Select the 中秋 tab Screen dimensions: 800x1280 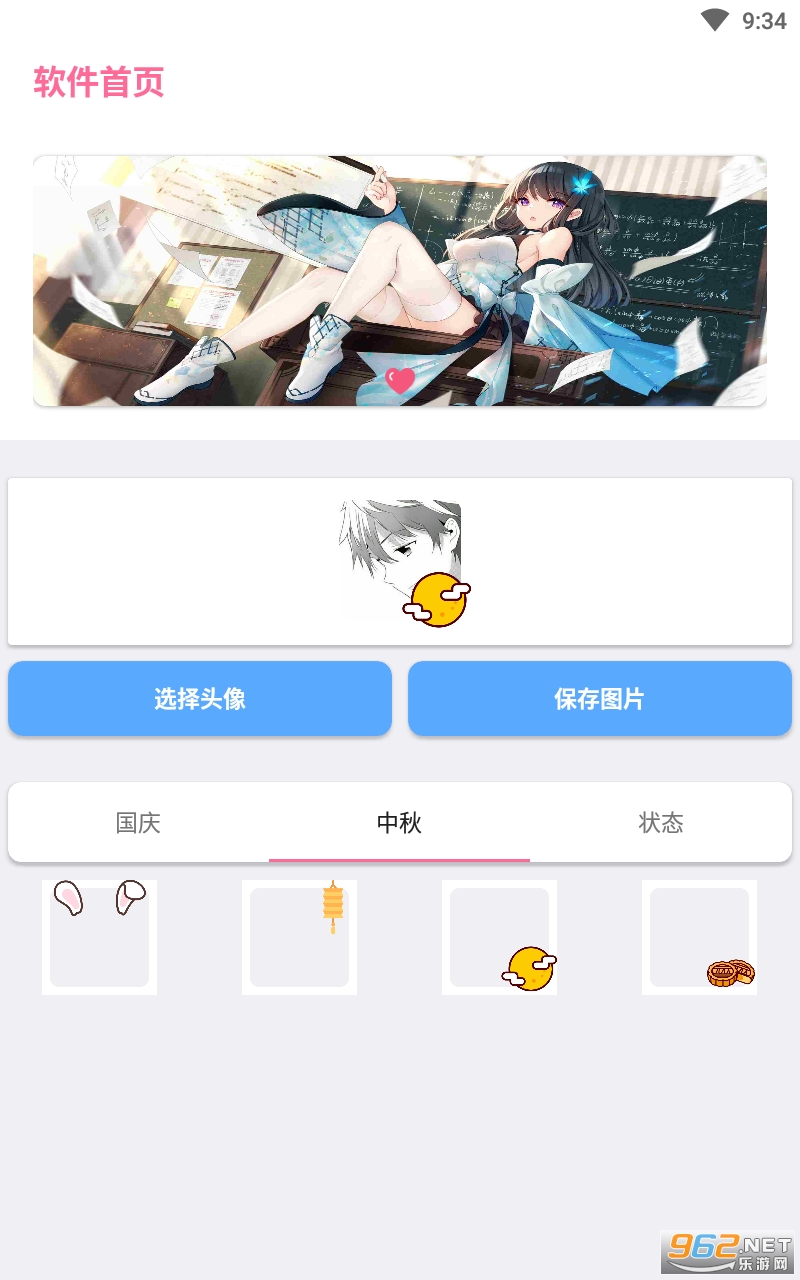pyautogui.click(x=399, y=823)
